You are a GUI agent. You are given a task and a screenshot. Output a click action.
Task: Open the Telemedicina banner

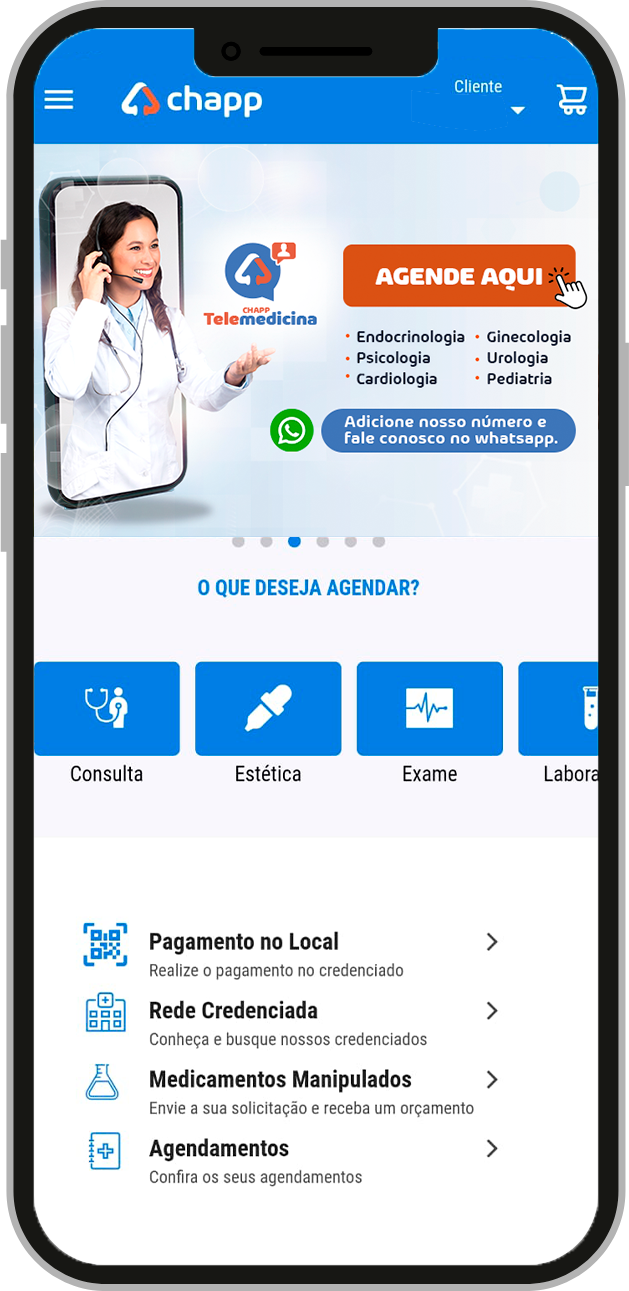coord(315,340)
